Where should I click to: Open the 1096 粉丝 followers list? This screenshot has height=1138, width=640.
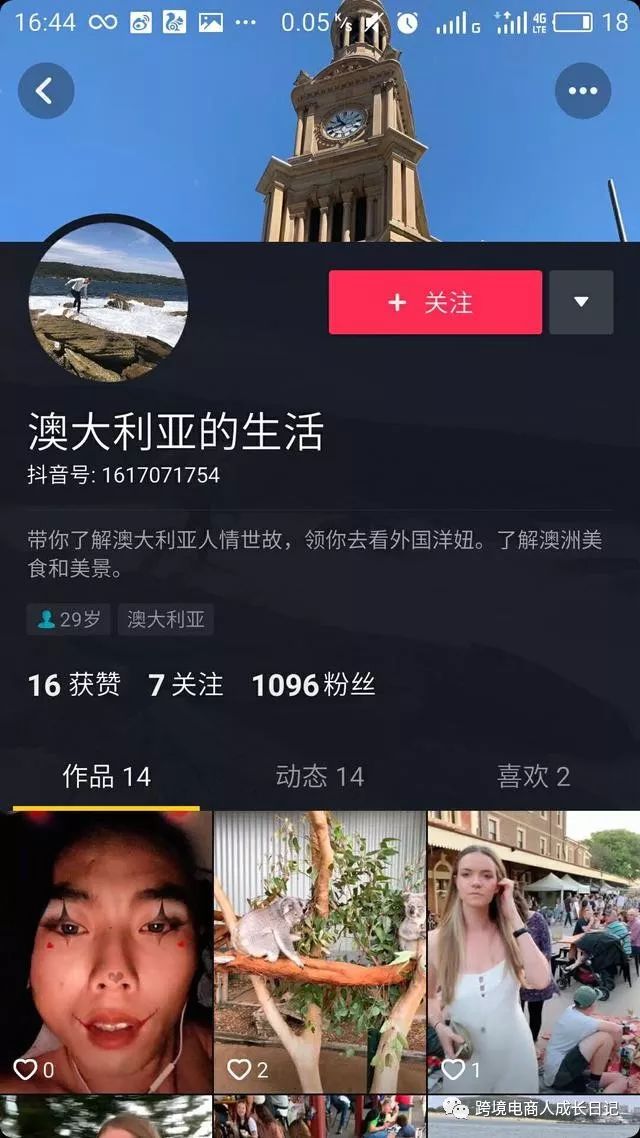[313, 685]
